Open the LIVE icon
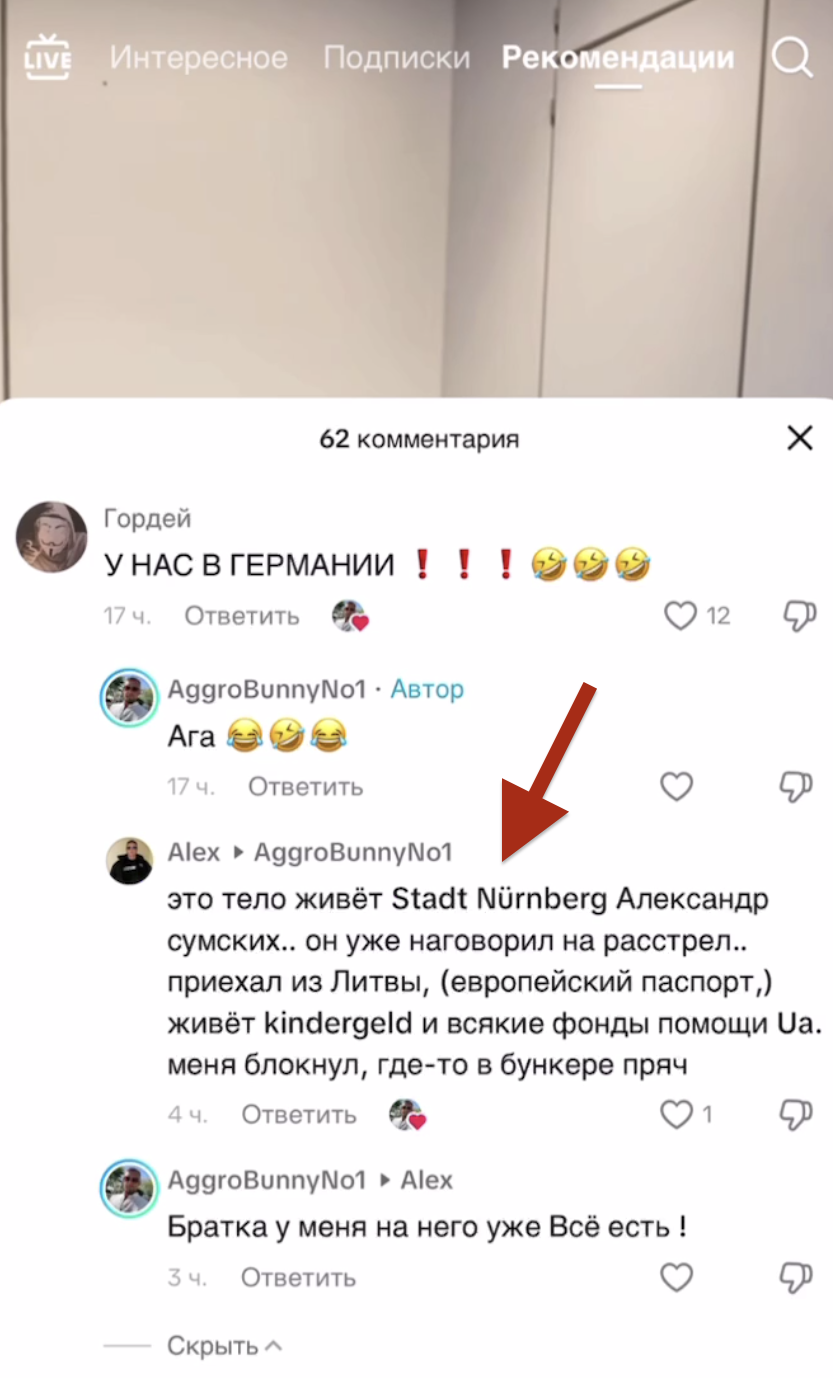 pyautogui.click(x=47, y=57)
